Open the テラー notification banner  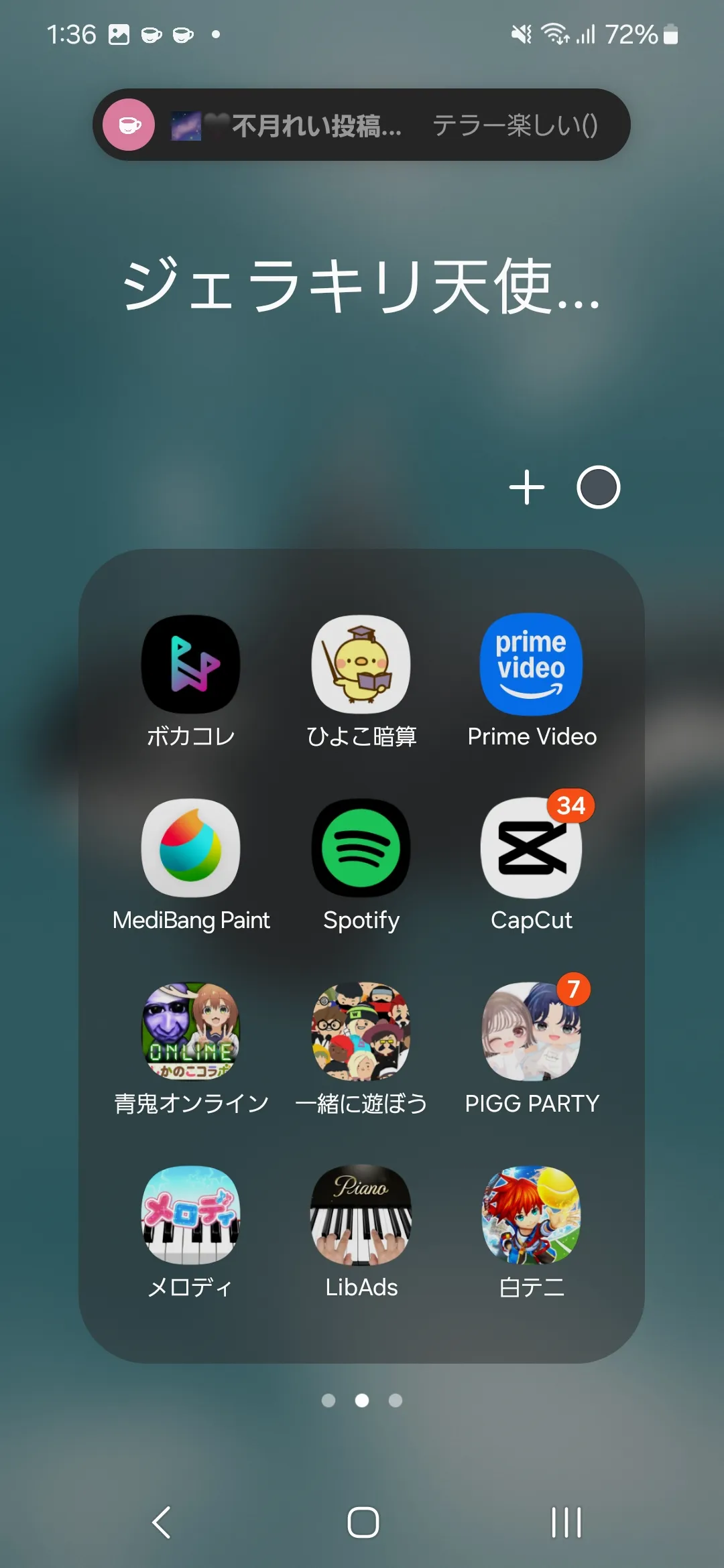click(x=361, y=125)
